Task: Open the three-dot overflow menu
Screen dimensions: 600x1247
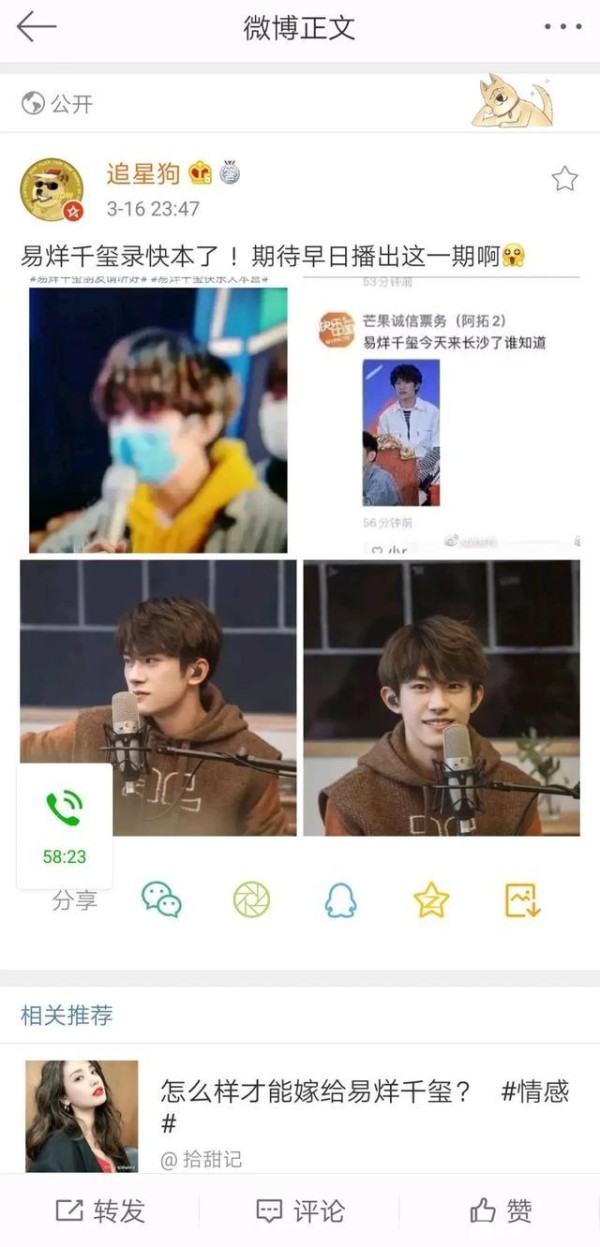Action: tap(563, 27)
